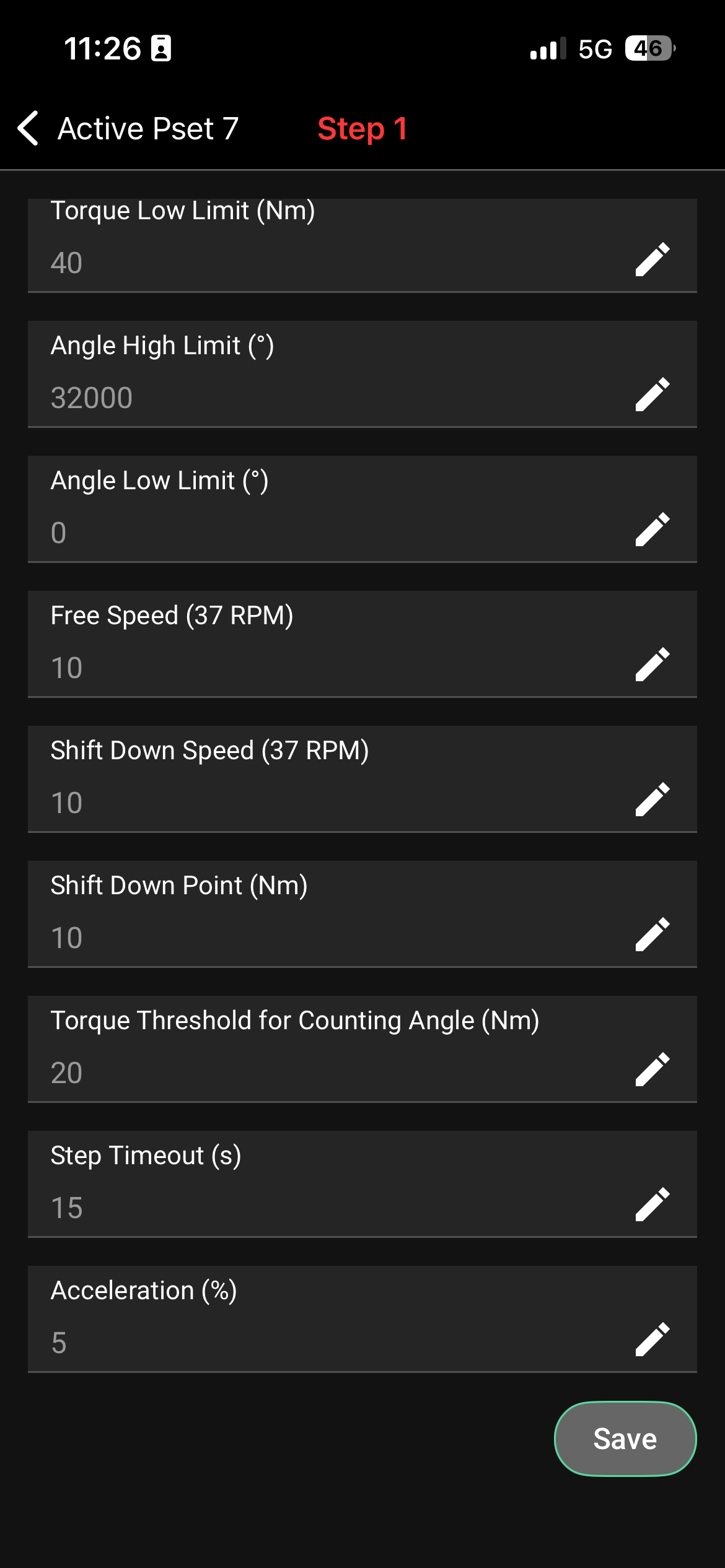This screenshot has width=725, height=1568.
Task: Tap the SIM profile icon beside the clock
Action: [162, 49]
